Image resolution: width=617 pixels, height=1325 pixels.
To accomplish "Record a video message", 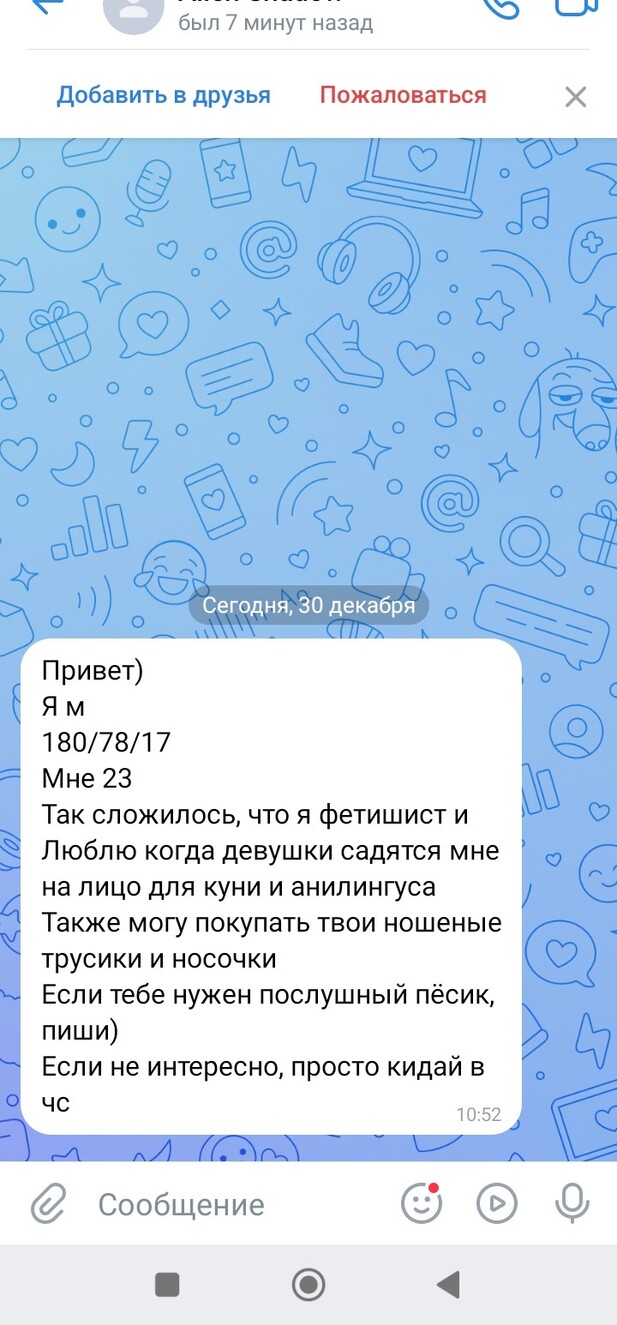I will pyautogui.click(x=497, y=1204).
